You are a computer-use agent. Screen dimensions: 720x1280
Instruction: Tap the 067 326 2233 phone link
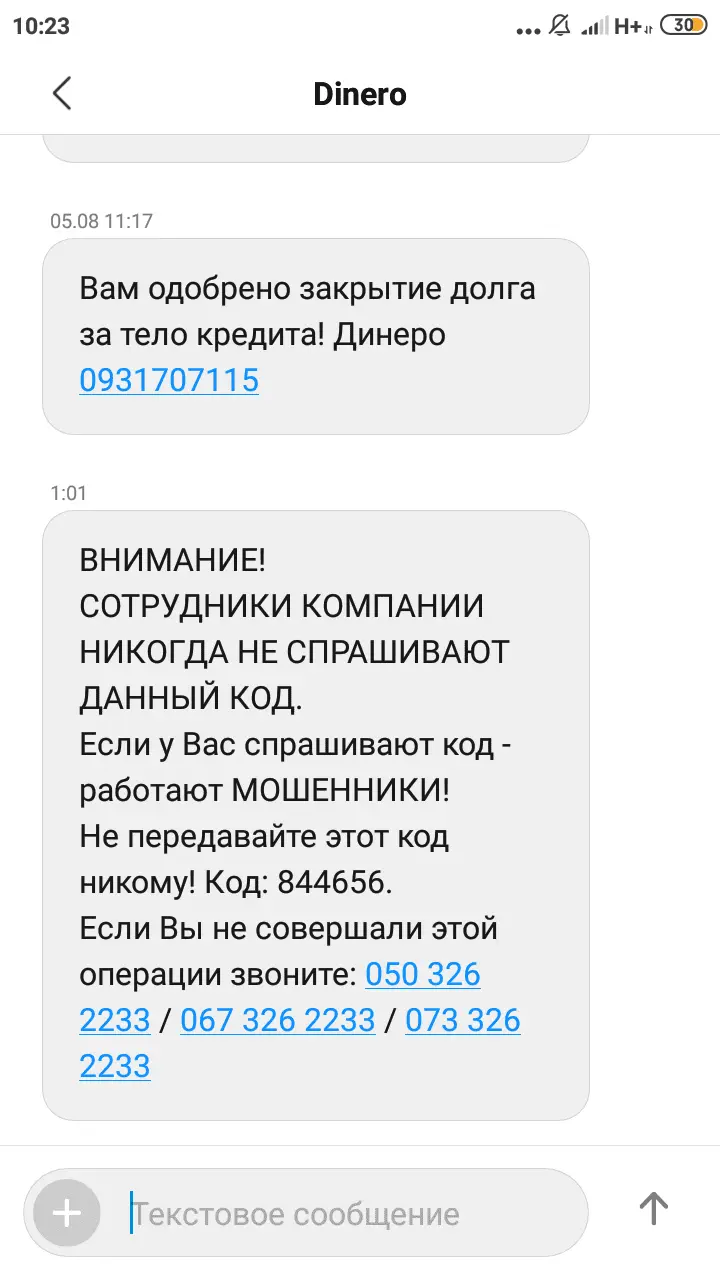point(278,1021)
